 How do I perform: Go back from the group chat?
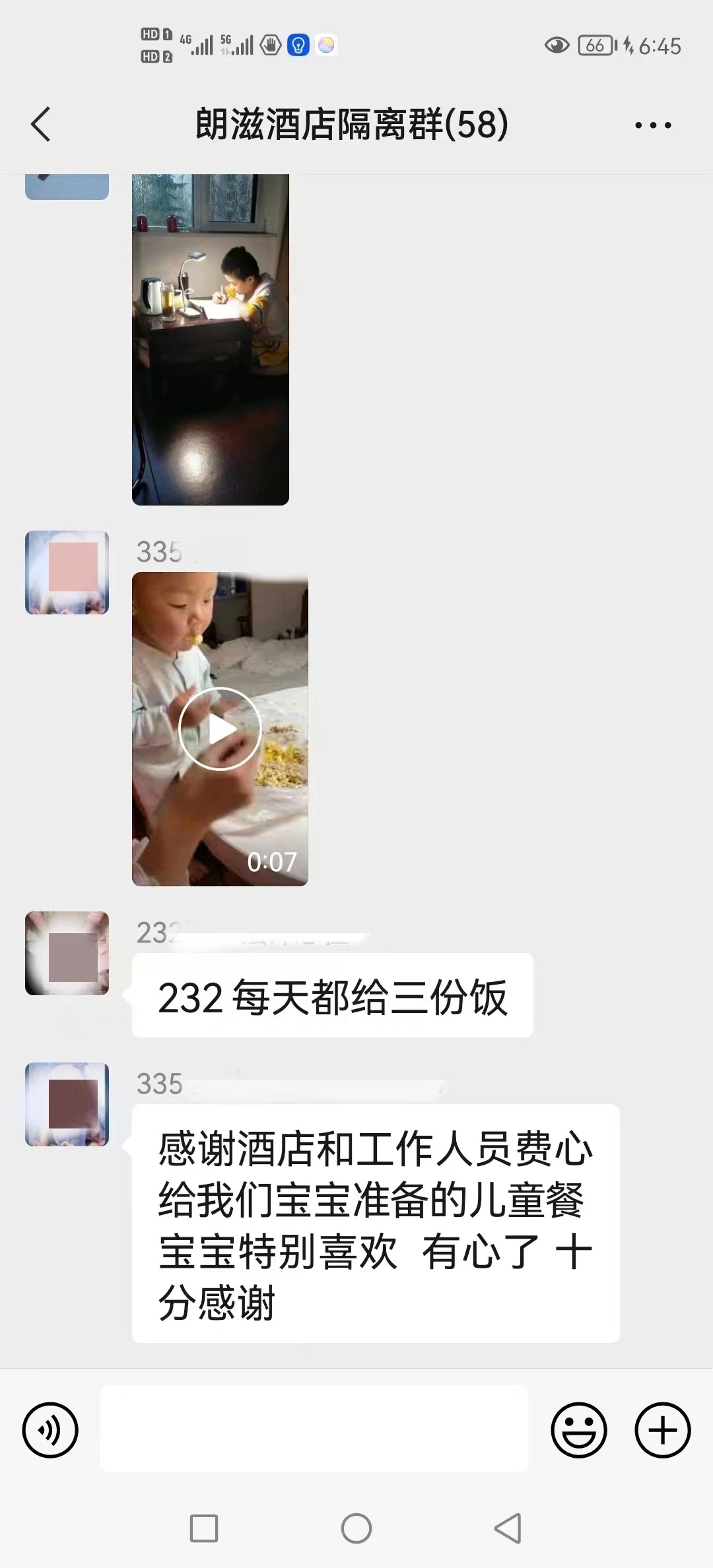click(x=41, y=124)
